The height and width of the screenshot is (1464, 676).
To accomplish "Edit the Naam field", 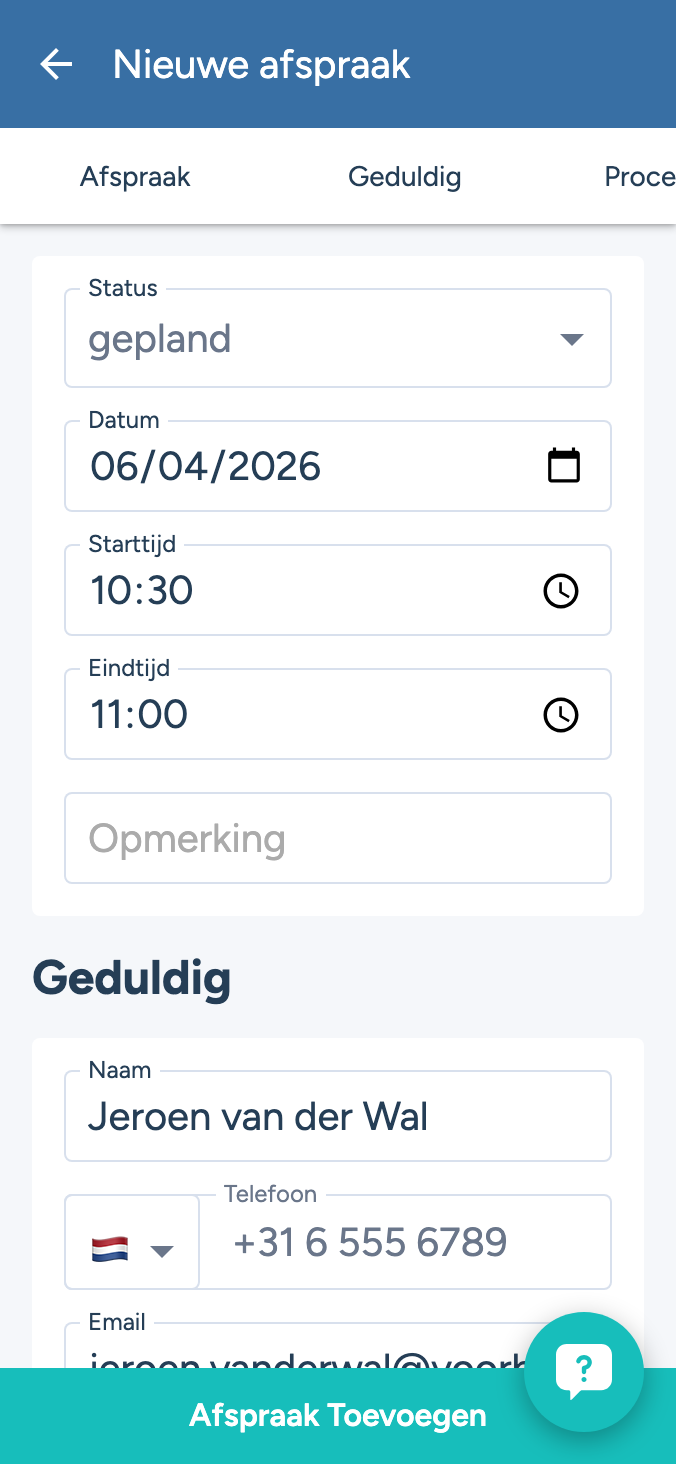I will [338, 1116].
